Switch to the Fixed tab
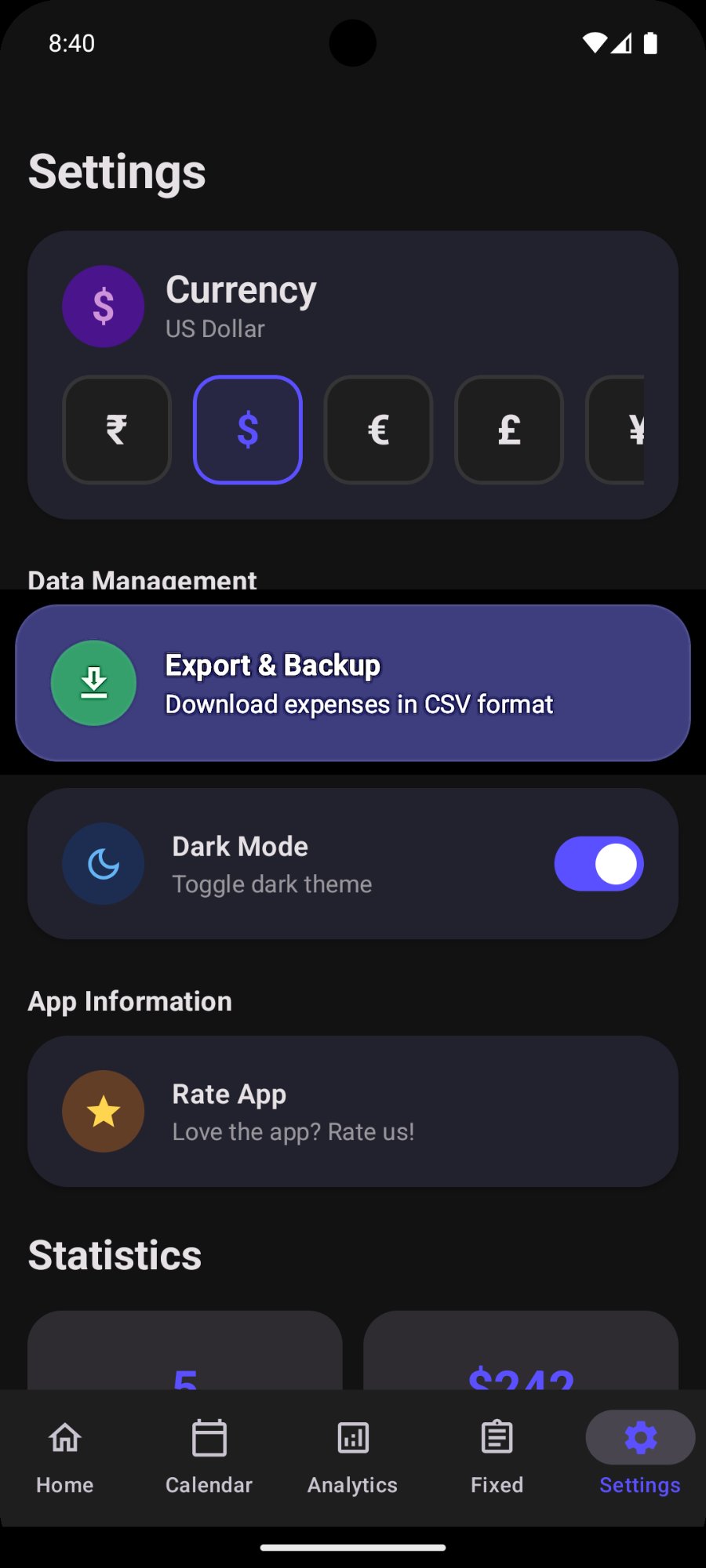 click(x=497, y=1458)
